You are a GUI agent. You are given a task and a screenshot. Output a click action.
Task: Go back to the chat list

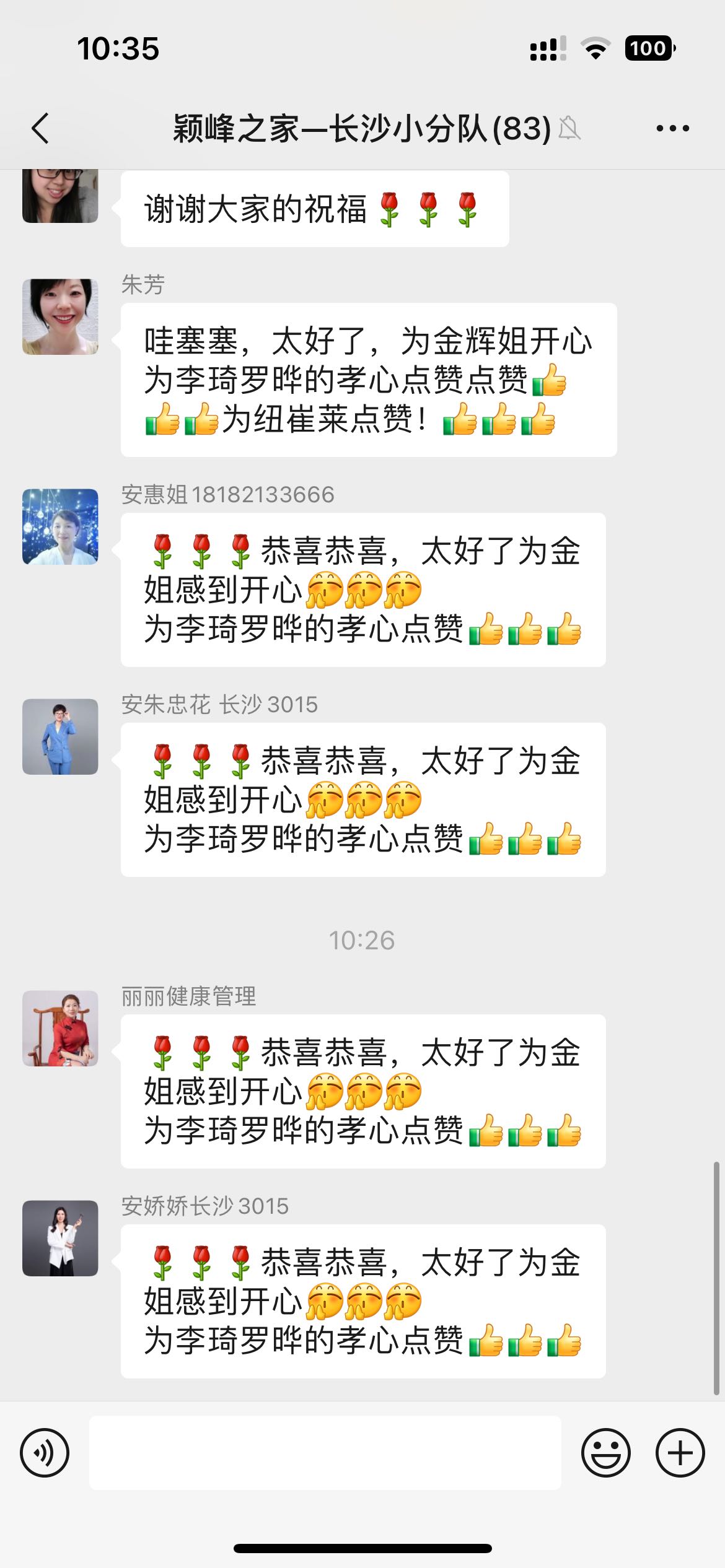pos(41,129)
